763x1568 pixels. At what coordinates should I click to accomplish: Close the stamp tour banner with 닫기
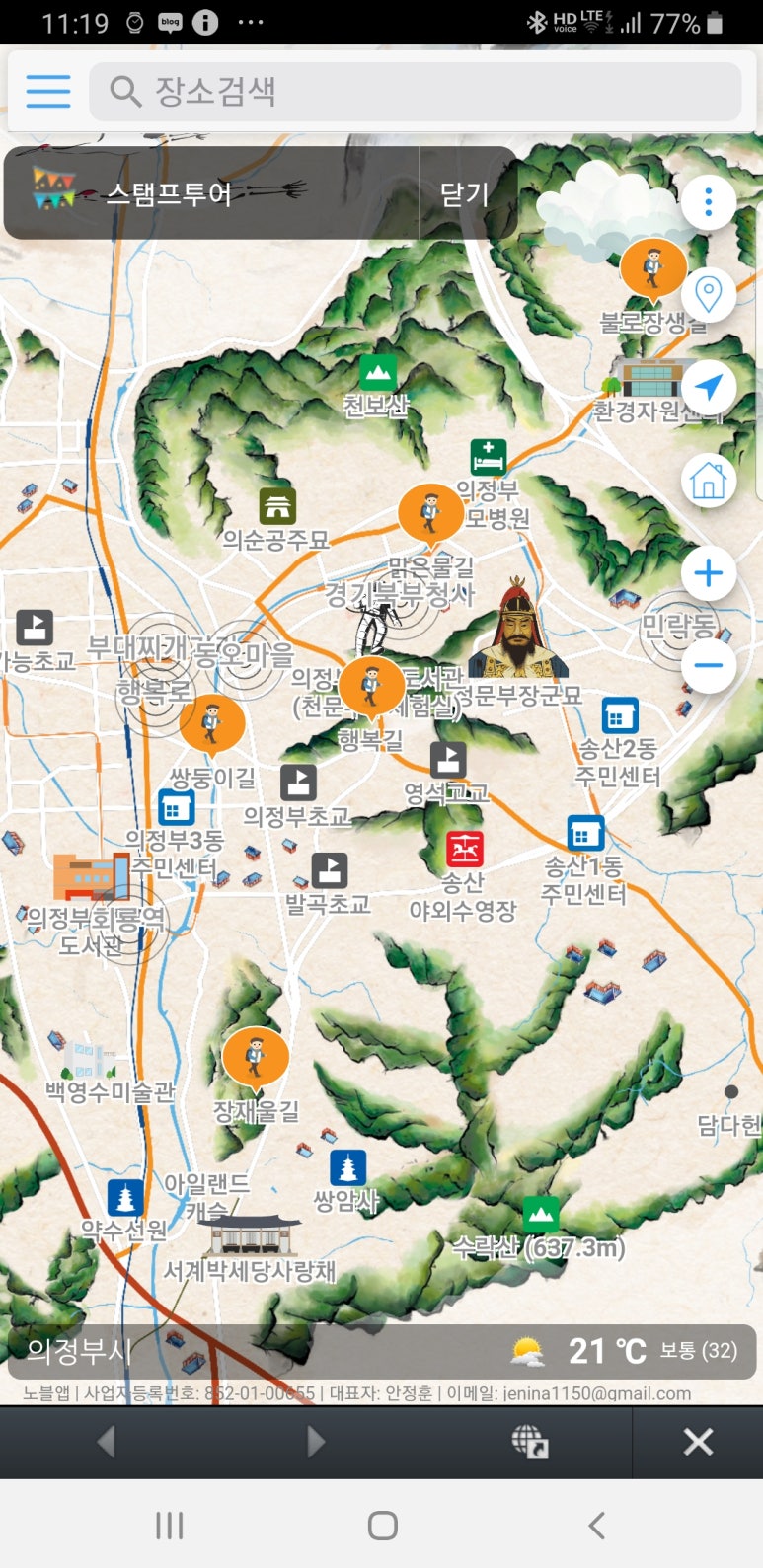pos(465,193)
